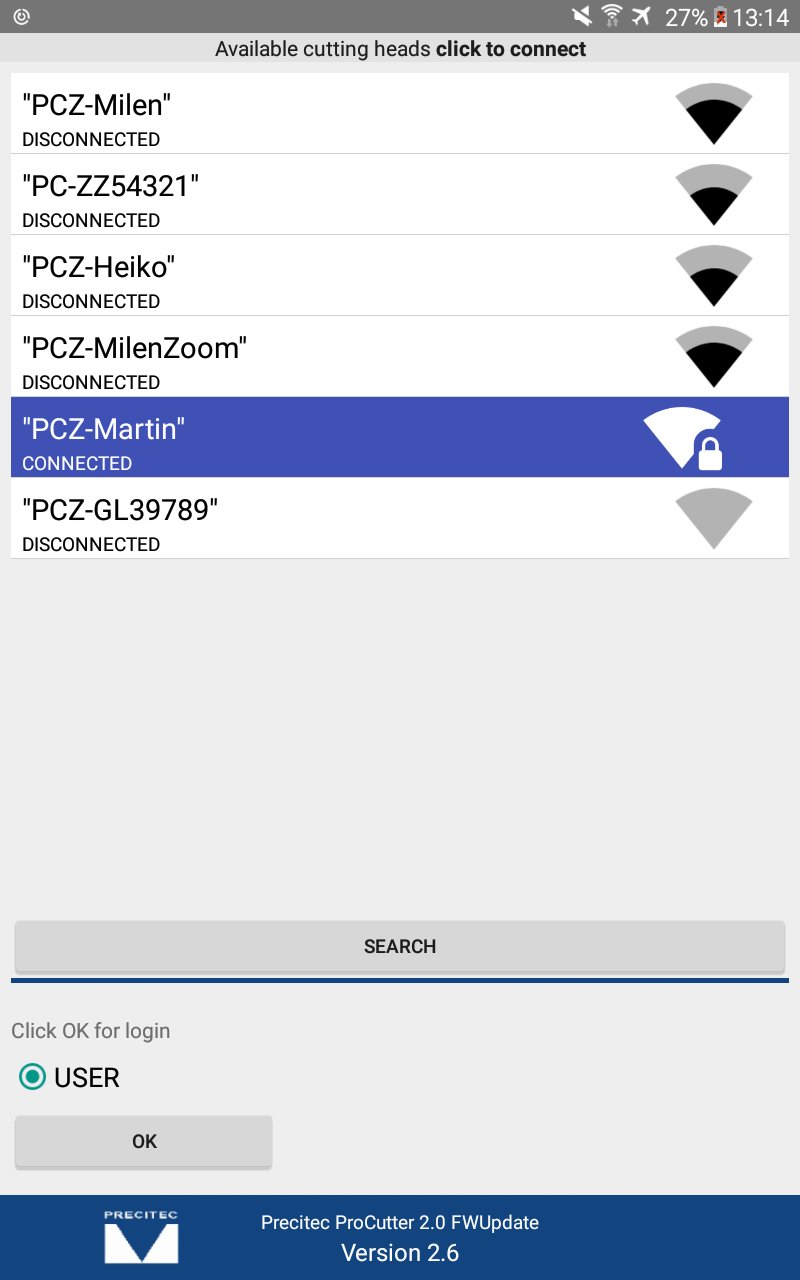The height and width of the screenshot is (1280, 800).
Task: Click the signal strength icon for PC-ZZ54321
Action: click(714, 194)
